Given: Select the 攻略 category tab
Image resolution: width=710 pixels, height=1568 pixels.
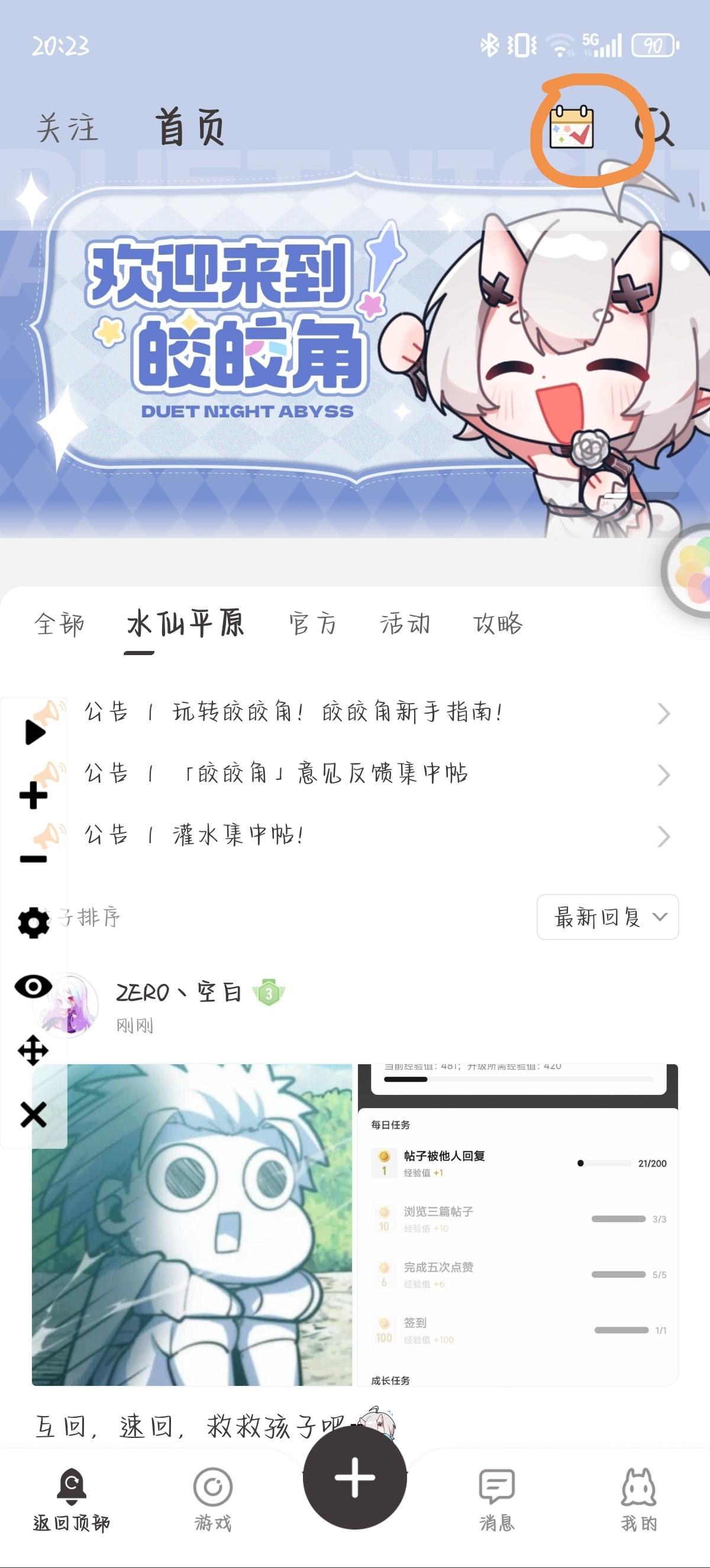Looking at the screenshot, I should [498, 624].
